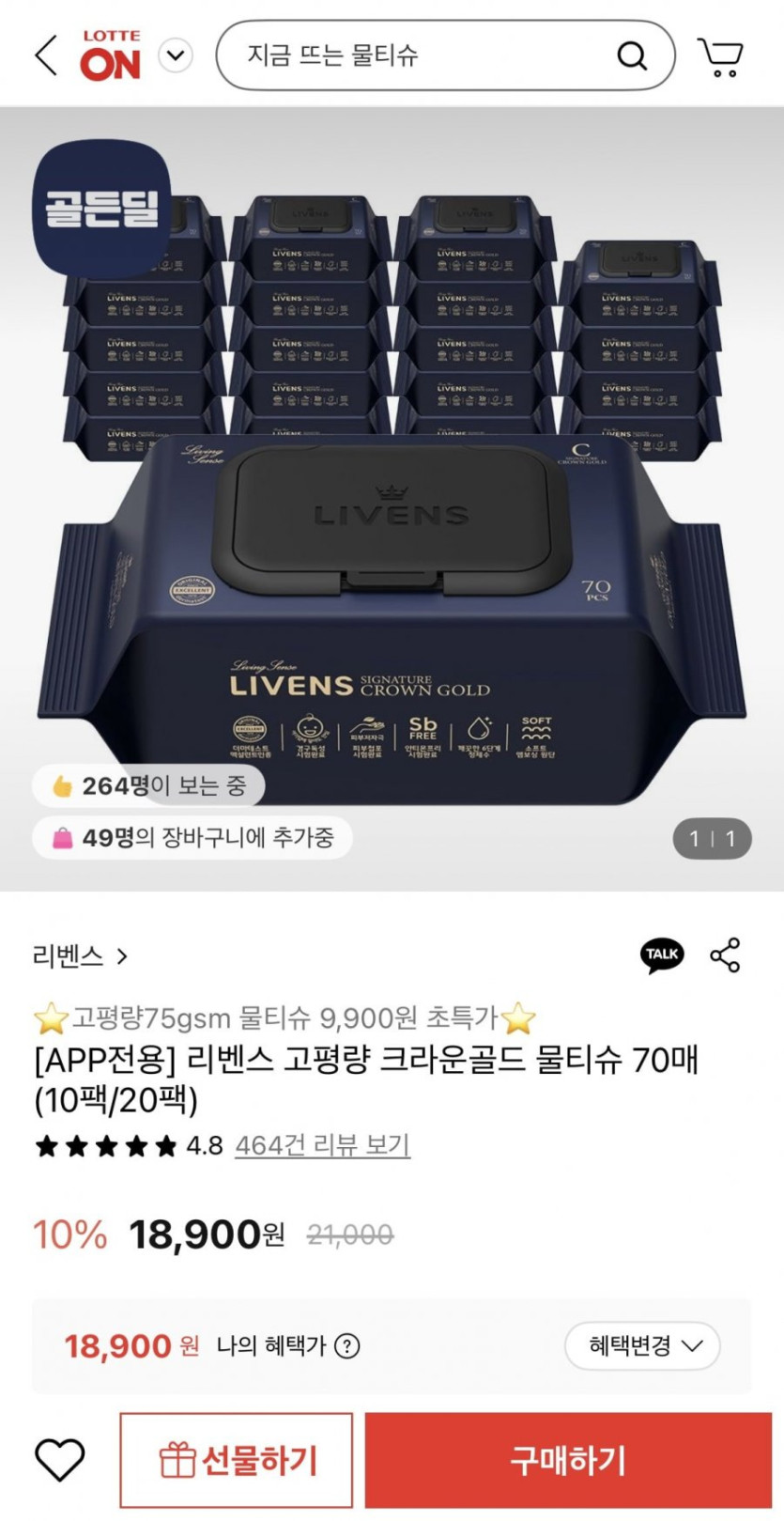Expand the dropdown next to Lotte ON logo
This screenshot has height=1521, width=784.
[176, 56]
